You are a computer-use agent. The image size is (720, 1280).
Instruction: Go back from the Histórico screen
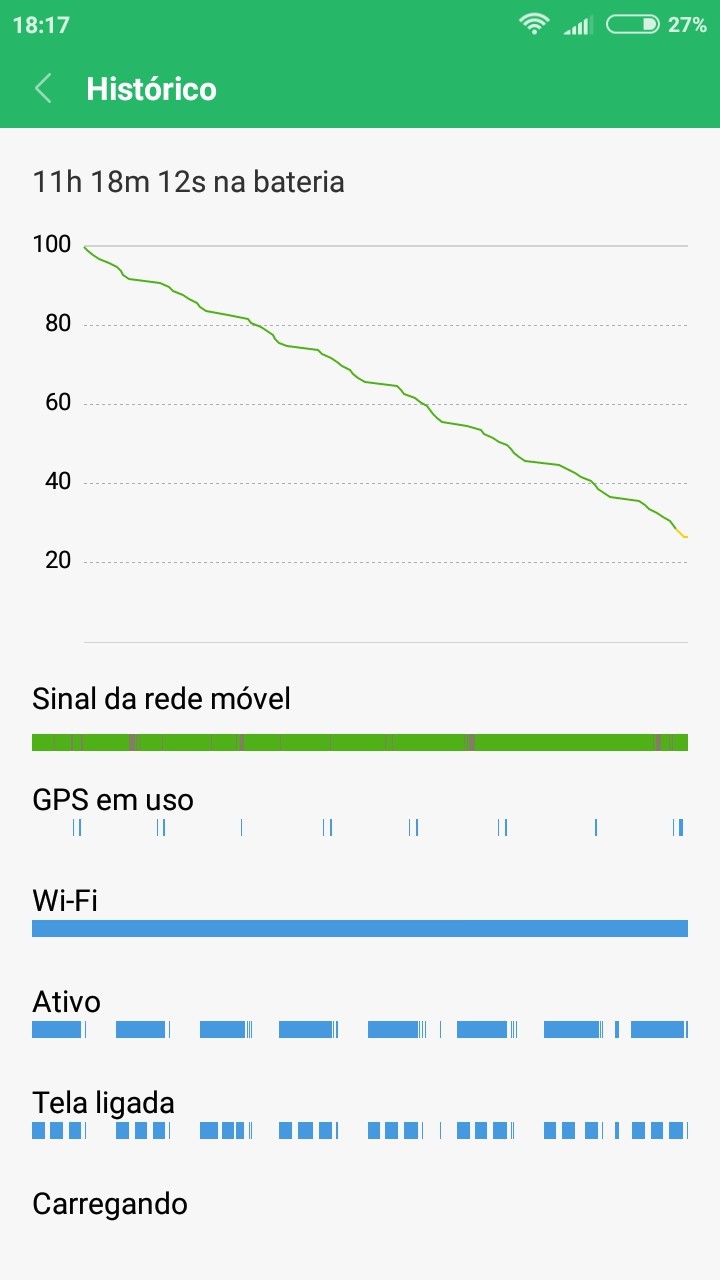[x=43, y=89]
